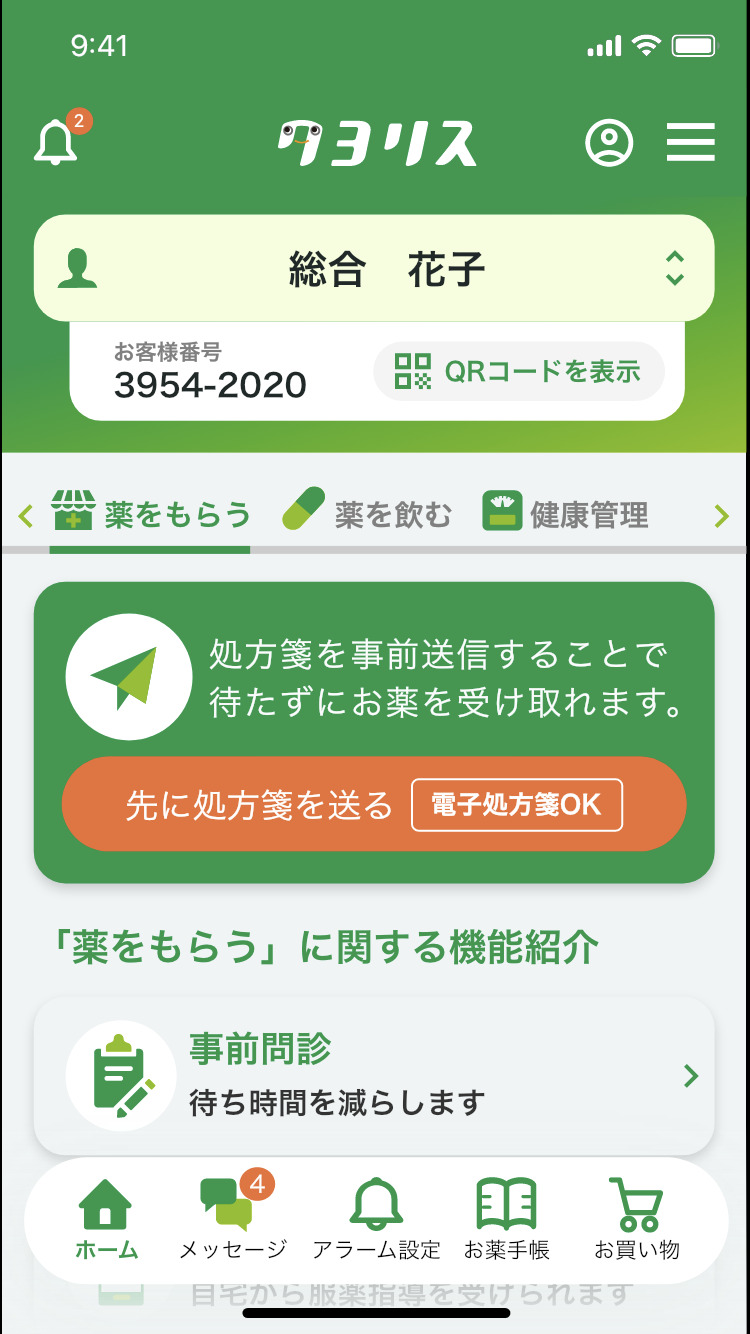Open the notifications bell
Viewport: 750px width, 1334px height.
56,144
